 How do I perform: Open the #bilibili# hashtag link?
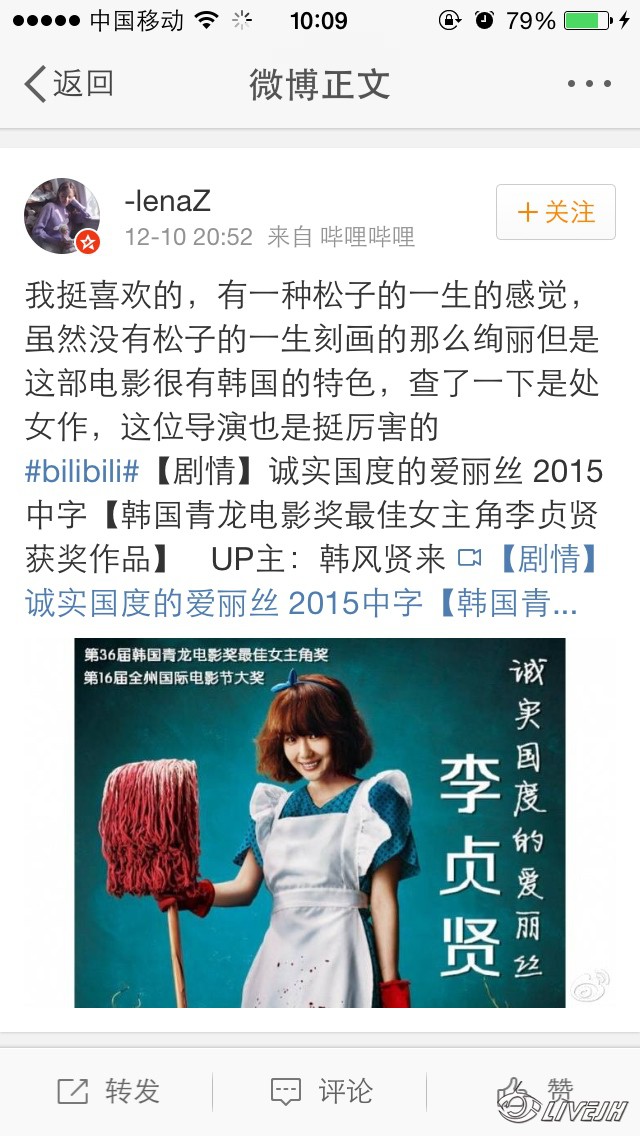81,470
